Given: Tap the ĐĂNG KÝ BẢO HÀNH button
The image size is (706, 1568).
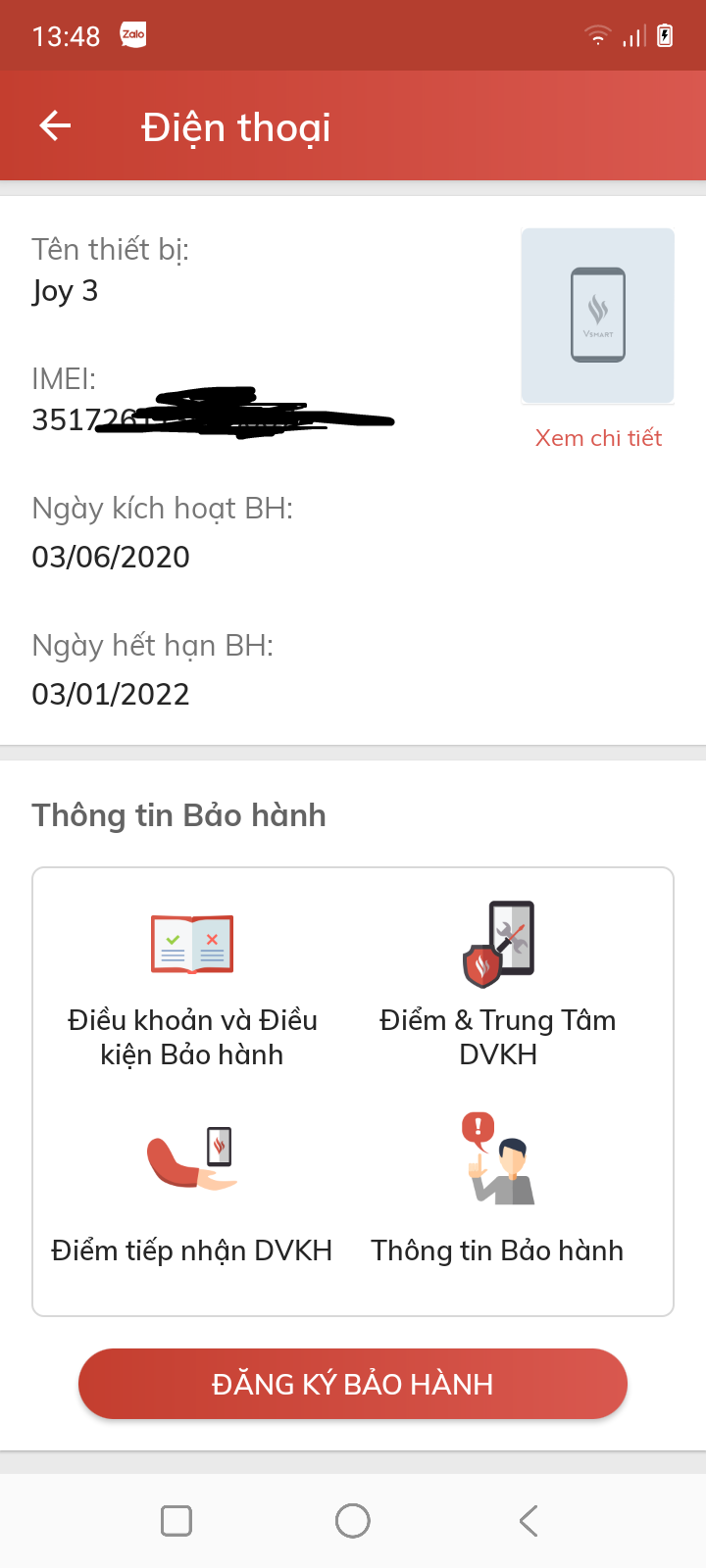Looking at the screenshot, I should click(x=353, y=1384).
